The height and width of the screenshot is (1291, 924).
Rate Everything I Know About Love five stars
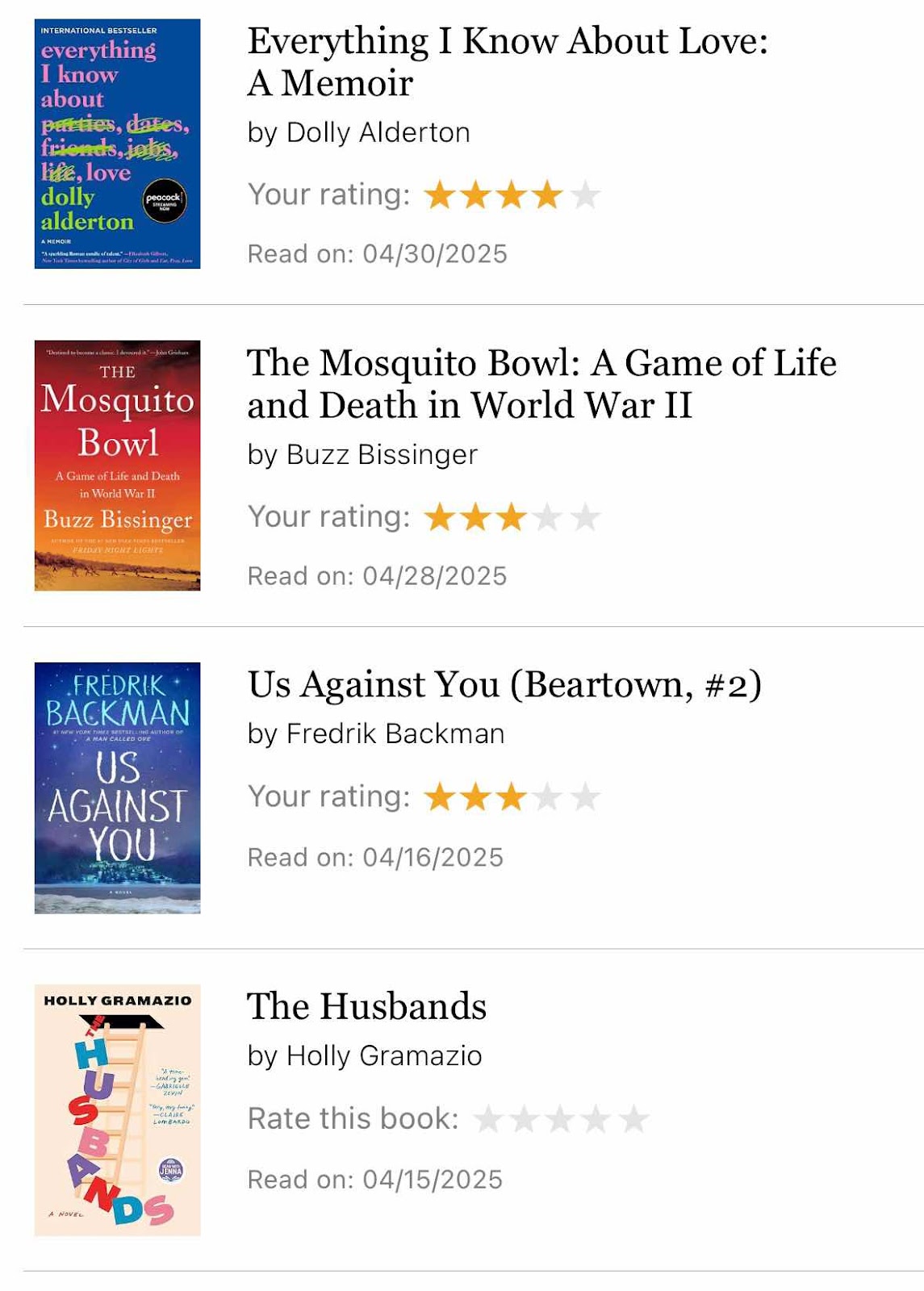point(584,195)
